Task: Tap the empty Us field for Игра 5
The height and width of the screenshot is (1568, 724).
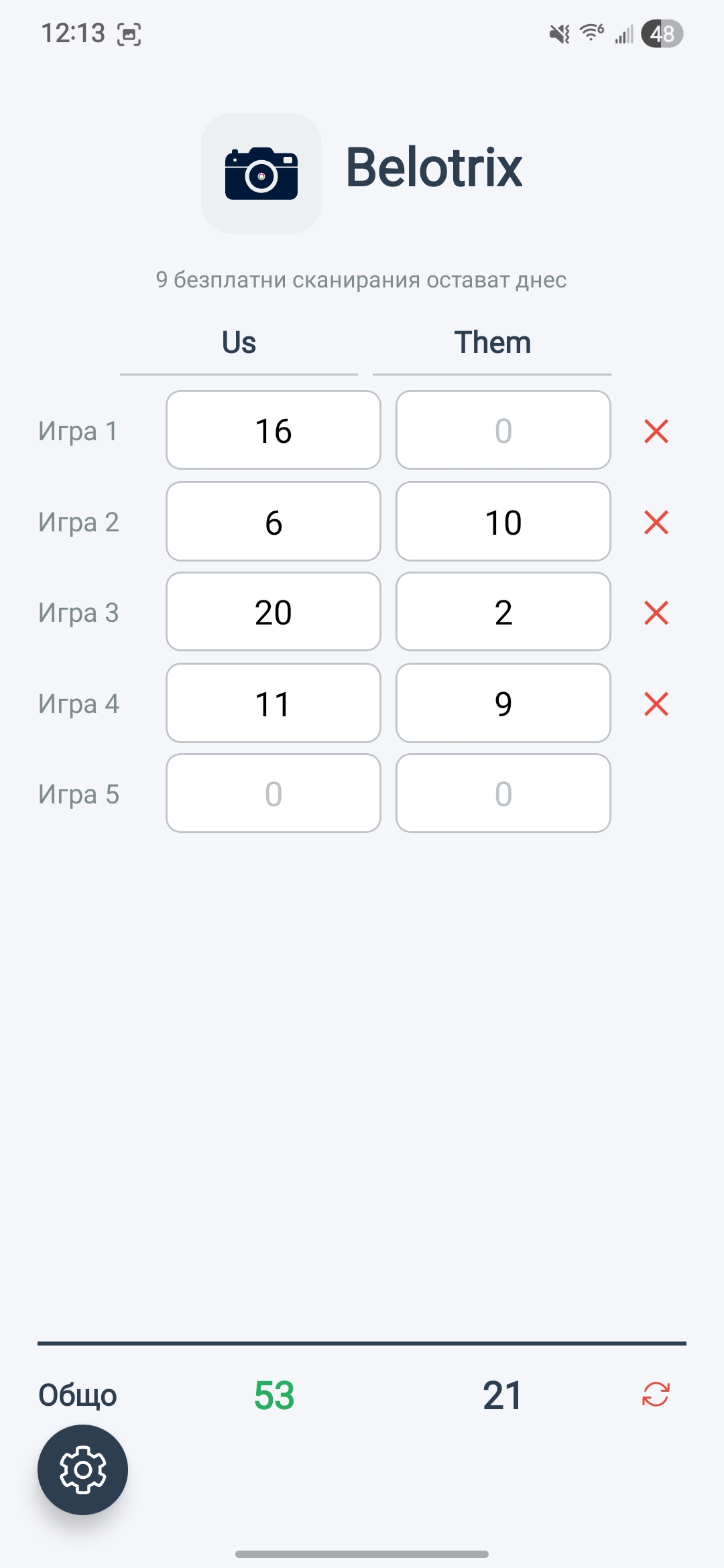Action: (272, 793)
